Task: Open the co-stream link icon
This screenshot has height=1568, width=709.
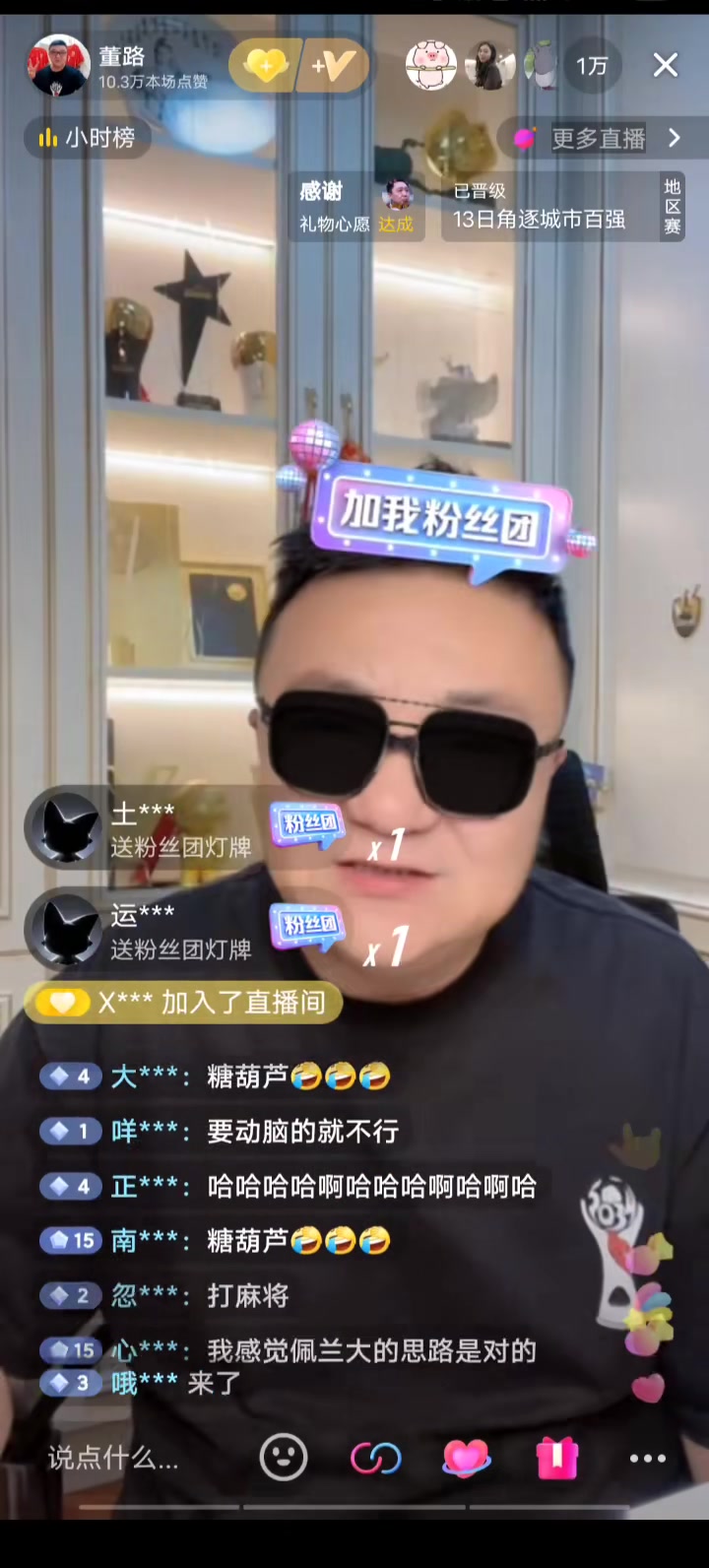Action: click(x=375, y=1458)
